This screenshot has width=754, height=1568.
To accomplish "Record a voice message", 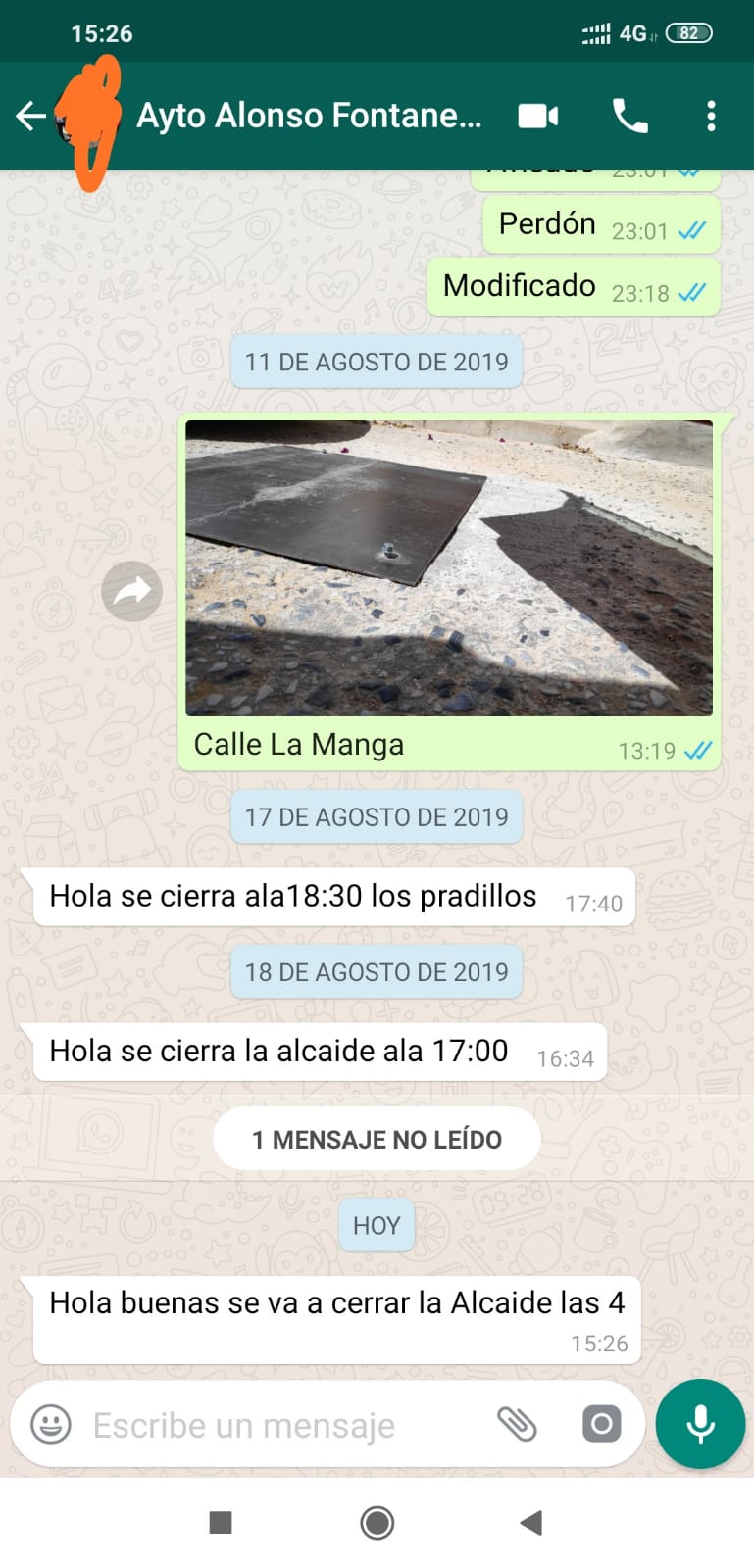I will click(700, 1424).
